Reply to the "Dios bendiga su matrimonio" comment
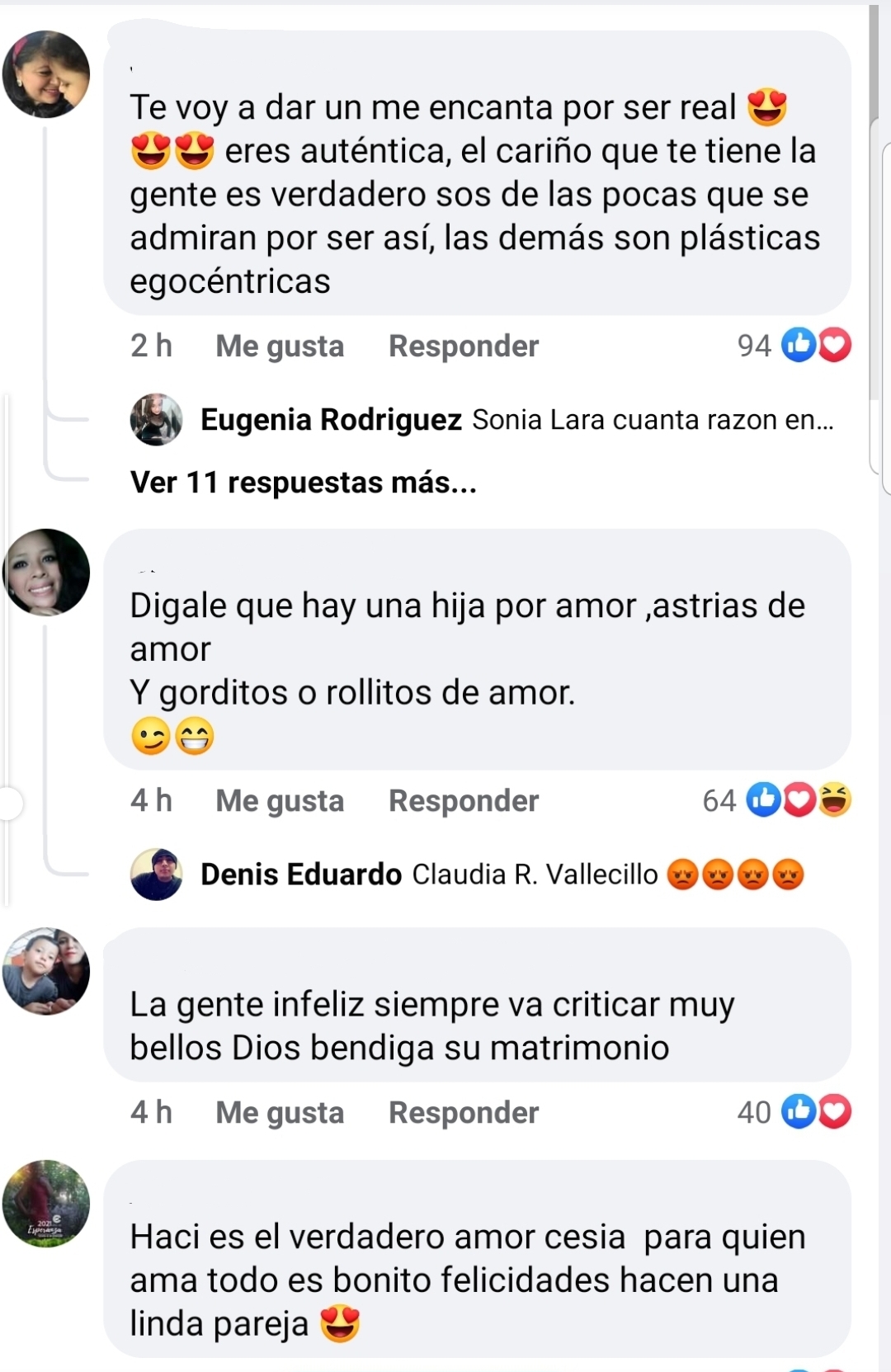 (x=463, y=1113)
